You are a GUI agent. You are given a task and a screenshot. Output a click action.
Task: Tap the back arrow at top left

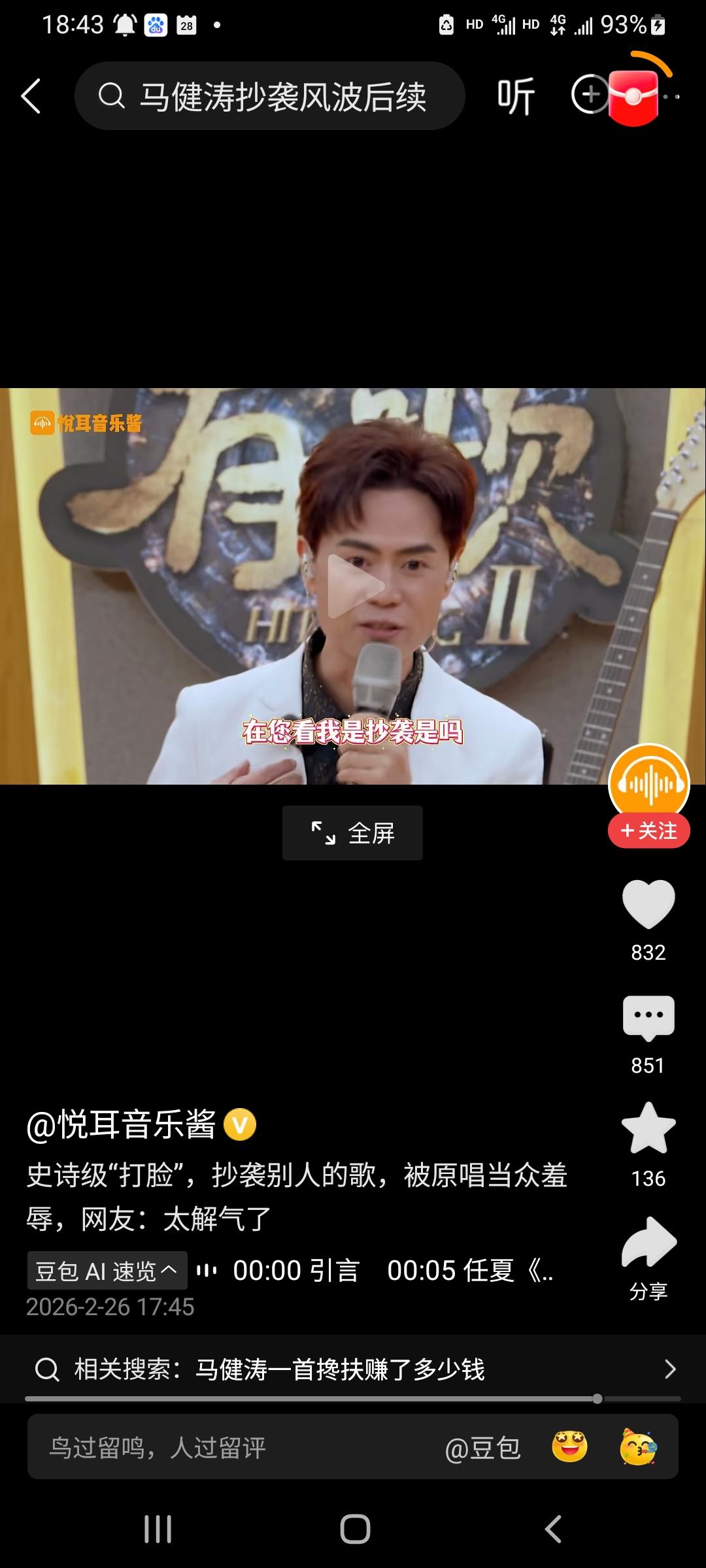click(x=31, y=95)
